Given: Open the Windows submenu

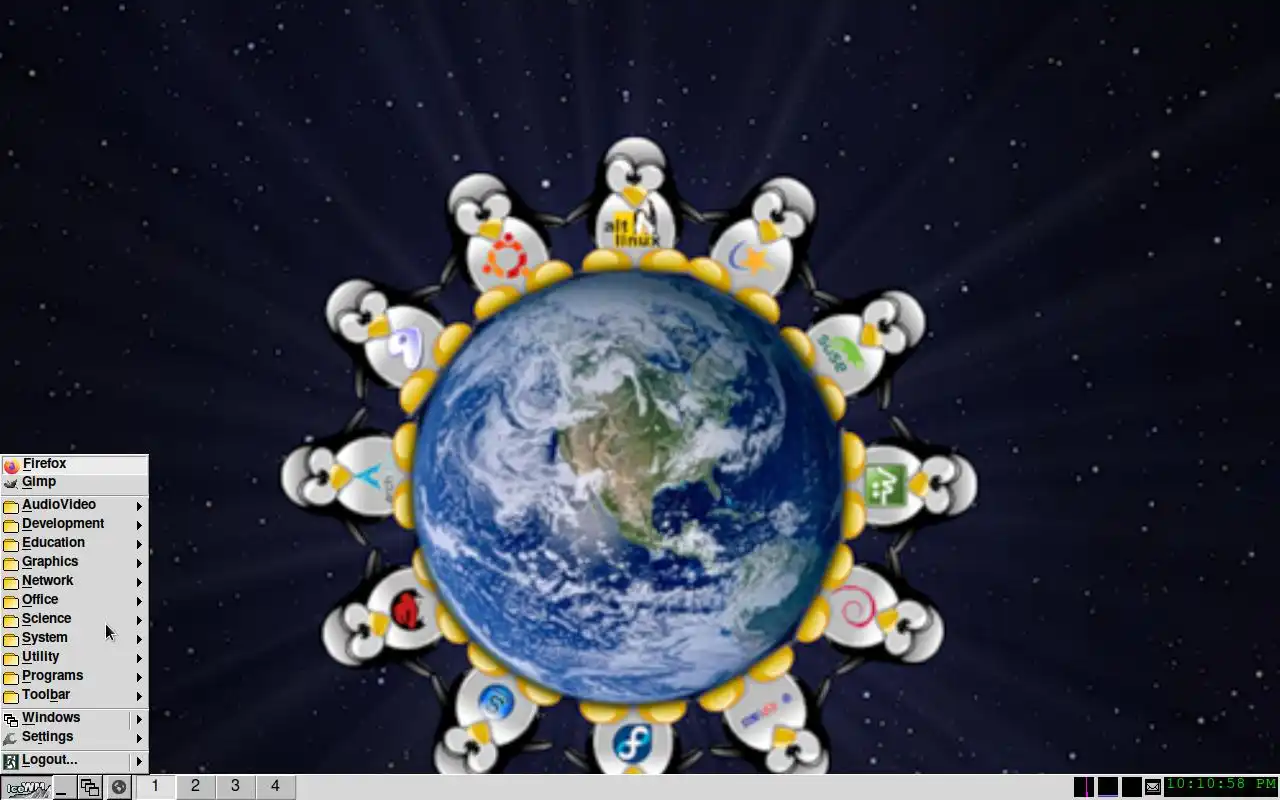Looking at the screenshot, I should (x=51, y=718).
